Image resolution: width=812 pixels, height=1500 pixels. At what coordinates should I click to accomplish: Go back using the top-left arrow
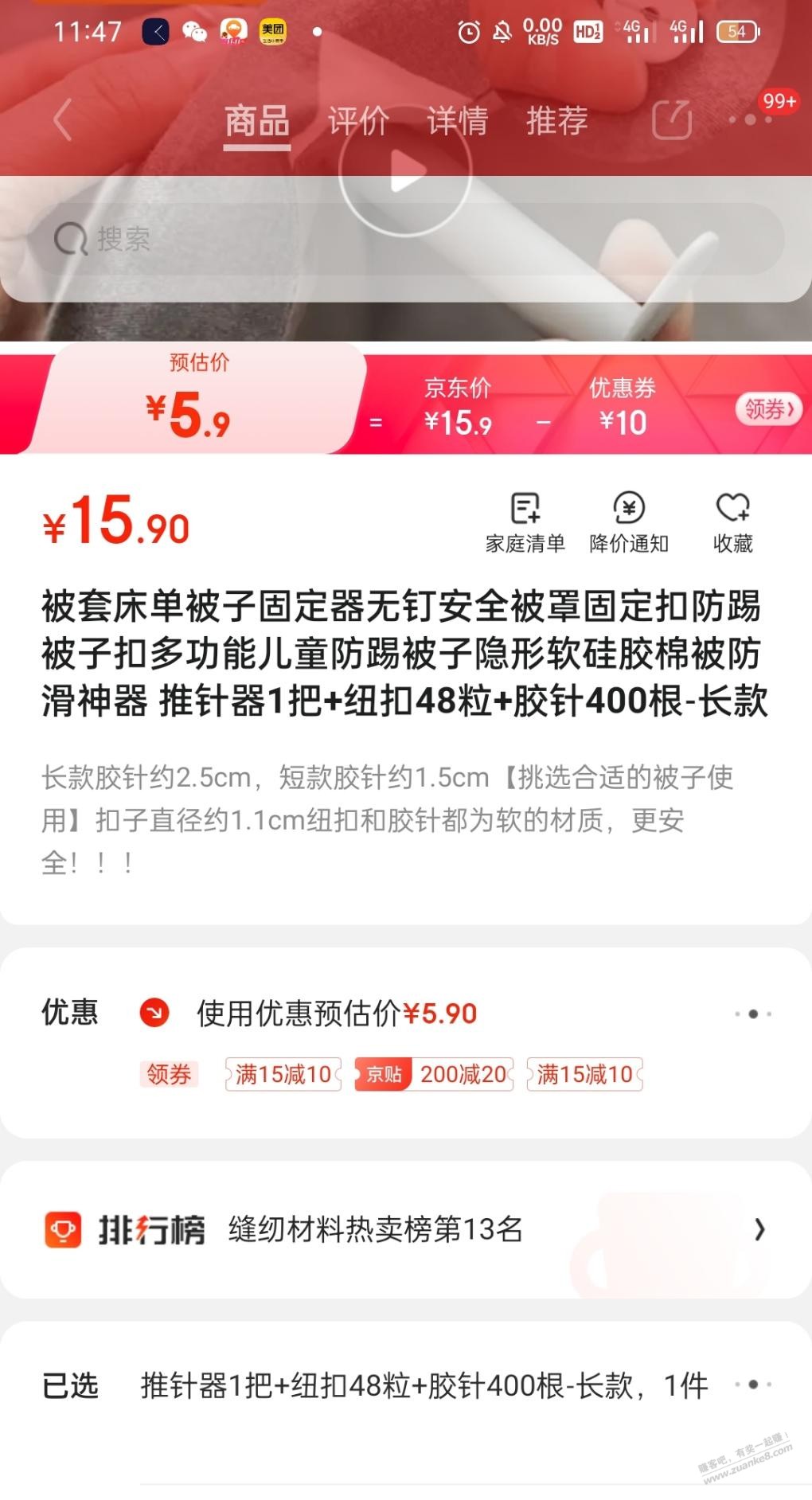pos(64,120)
